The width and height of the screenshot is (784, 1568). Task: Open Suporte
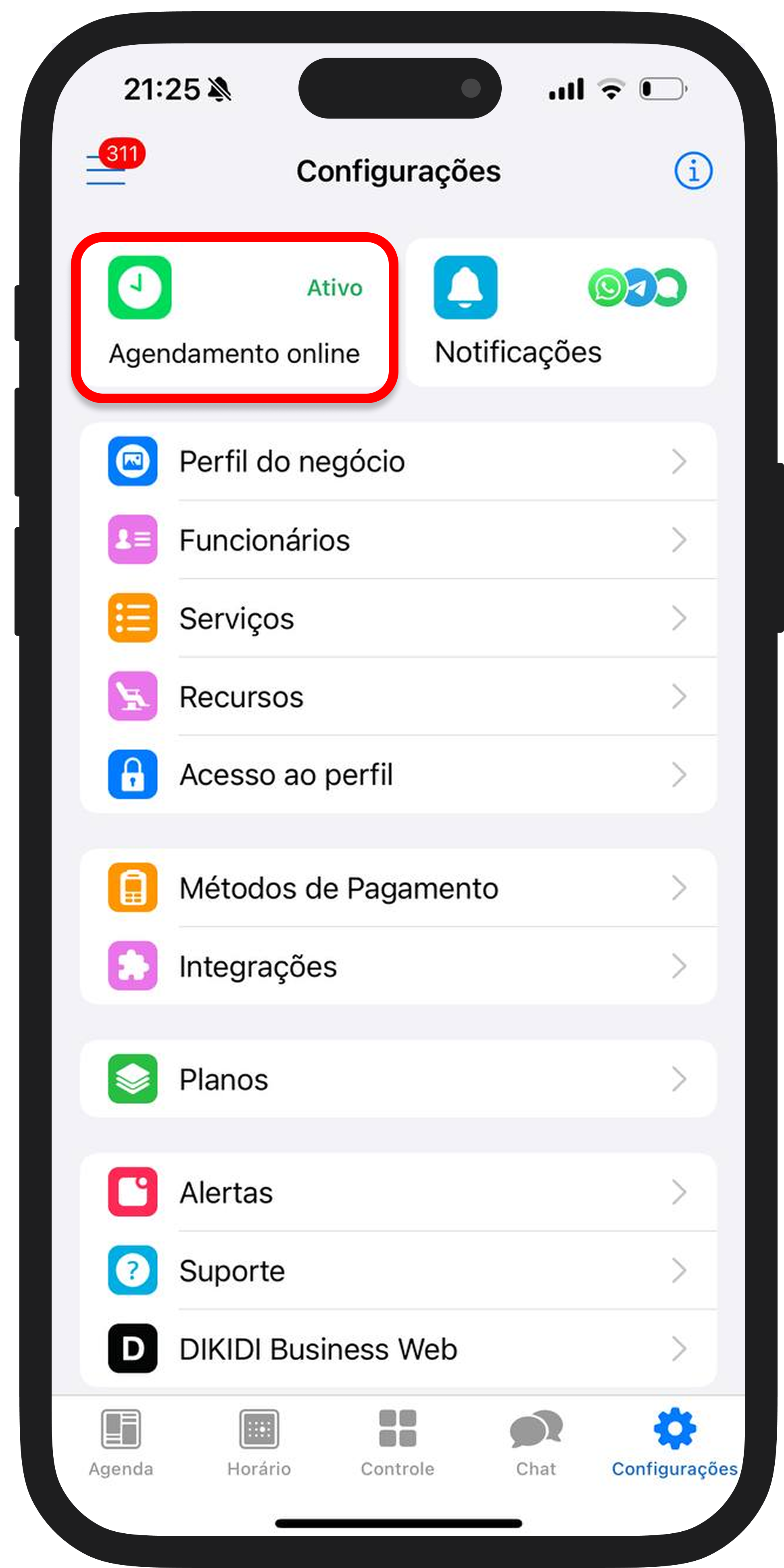398,1271
